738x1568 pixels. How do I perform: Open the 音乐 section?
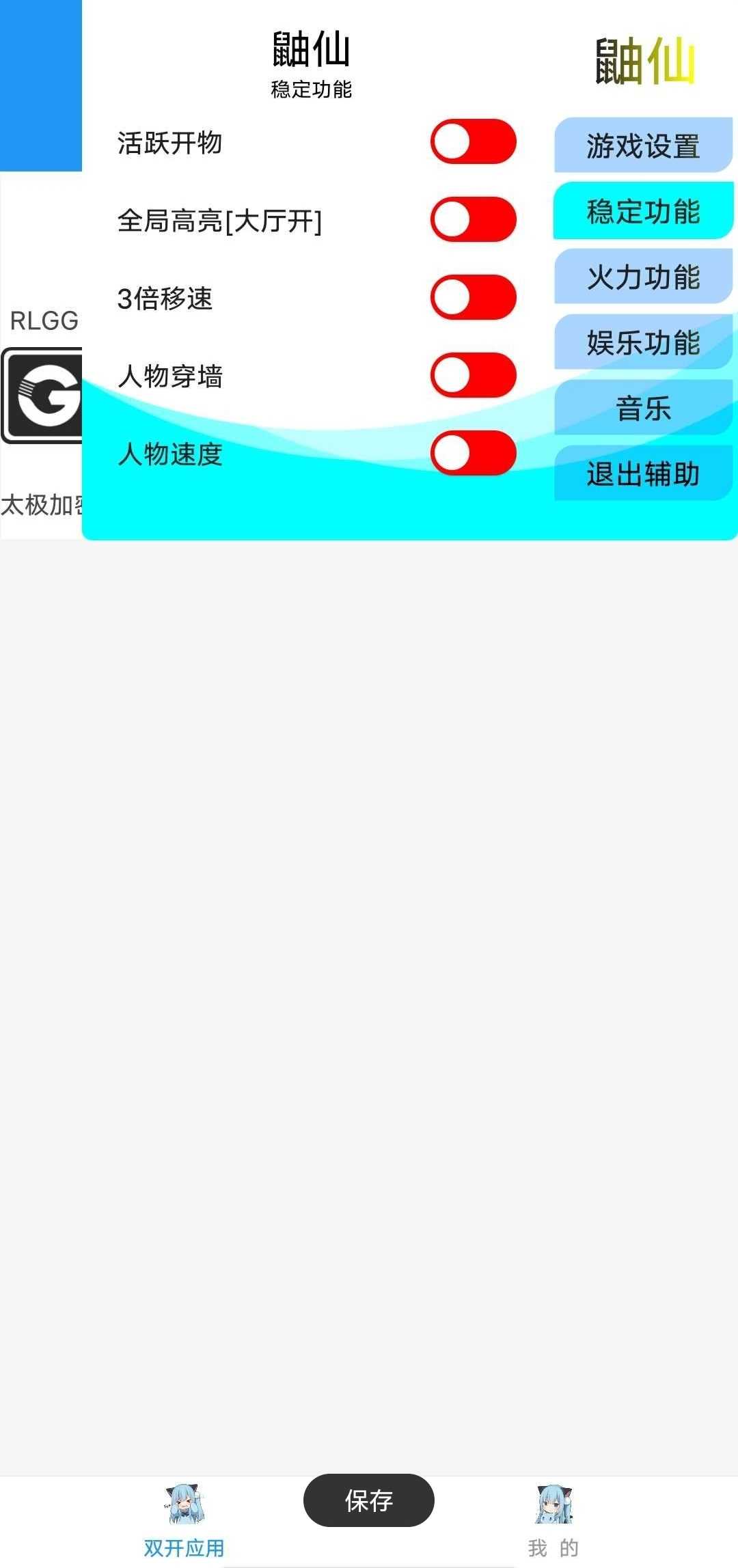643,408
